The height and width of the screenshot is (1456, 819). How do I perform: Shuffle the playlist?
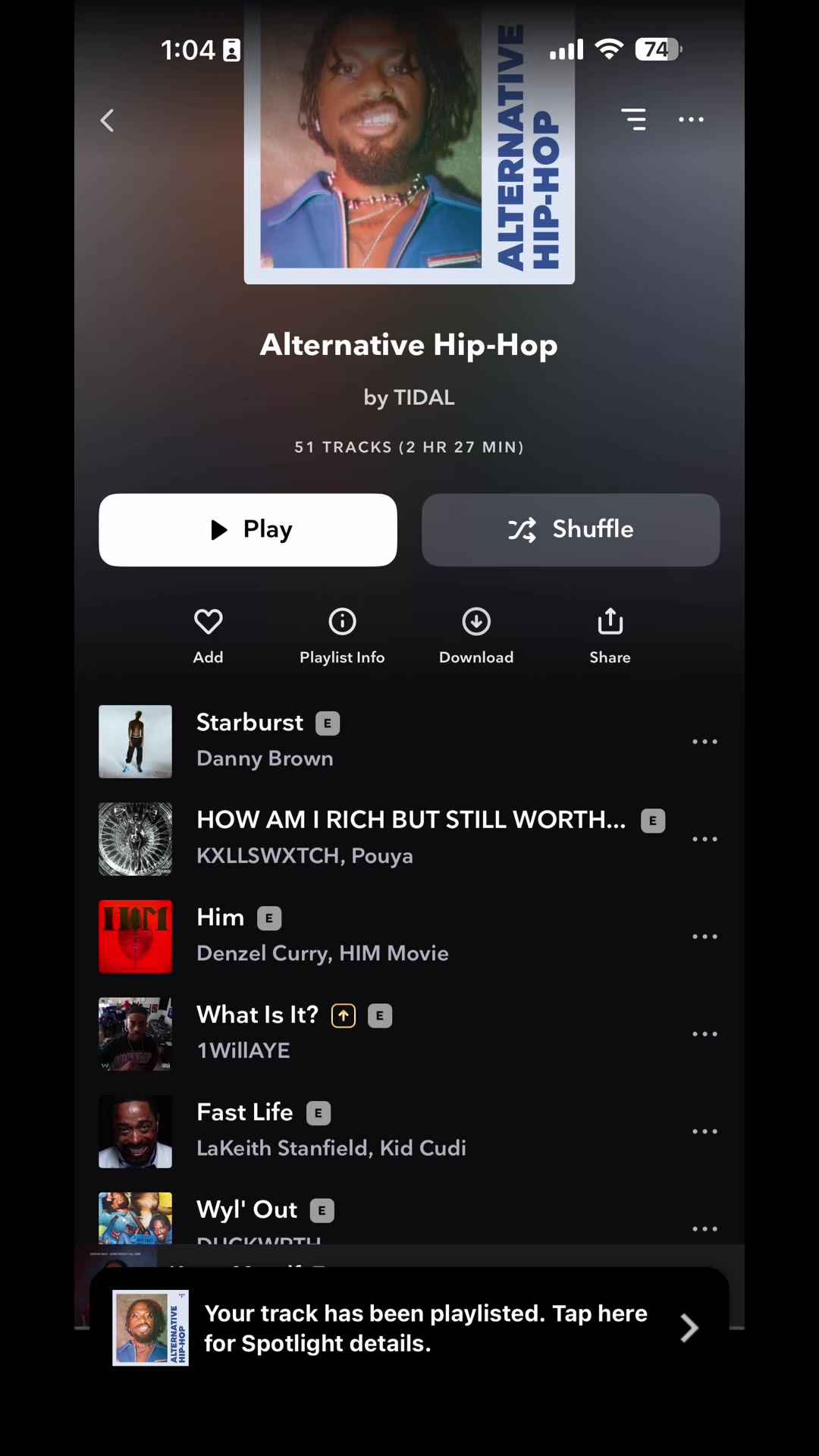pyautogui.click(x=570, y=529)
